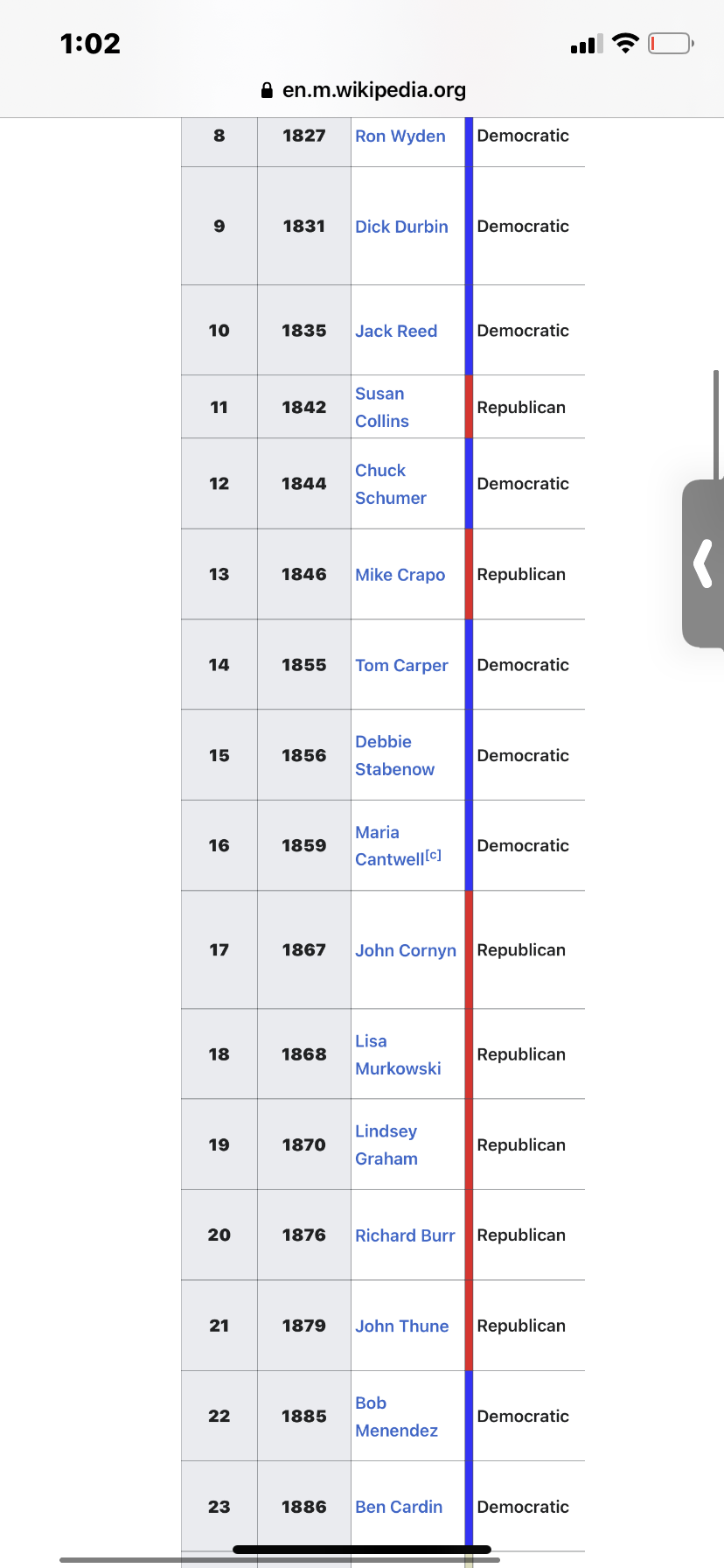724x1568 pixels.
Task: Open Debbie Stabenow's article
Action: pos(394,755)
